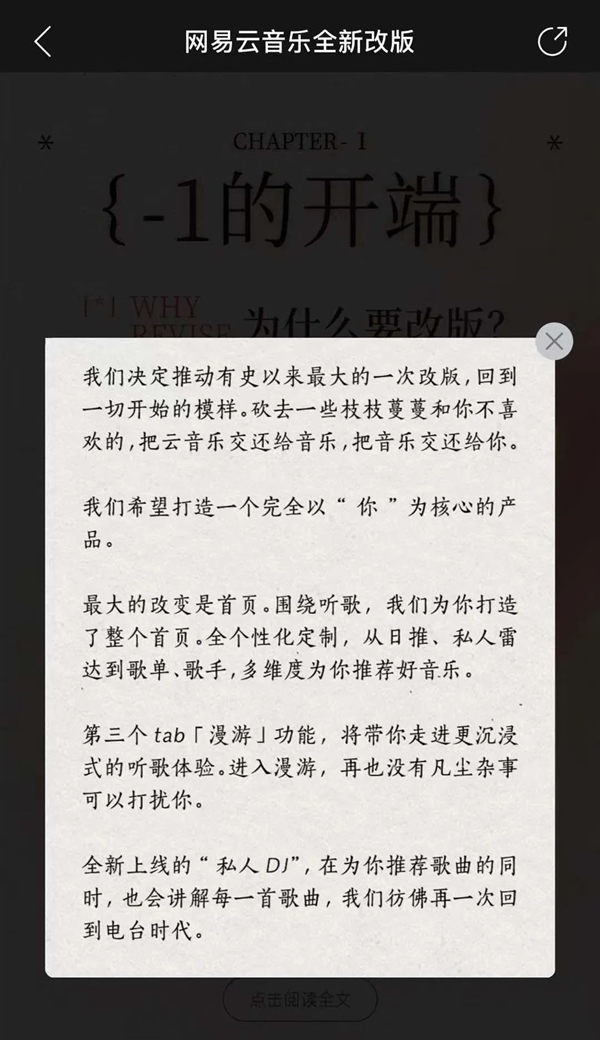Go back using the top-left arrow
The height and width of the screenshot is (1040, 600).
[42, 41]
